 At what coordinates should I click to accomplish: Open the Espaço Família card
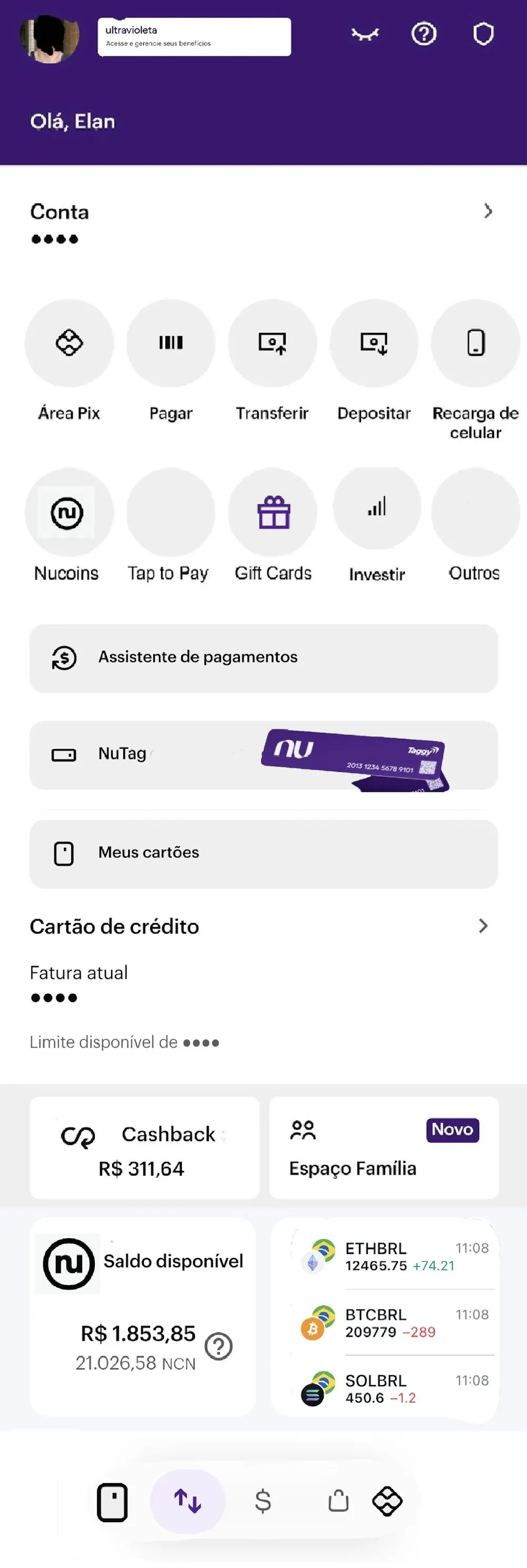[x=384, y=1148]
